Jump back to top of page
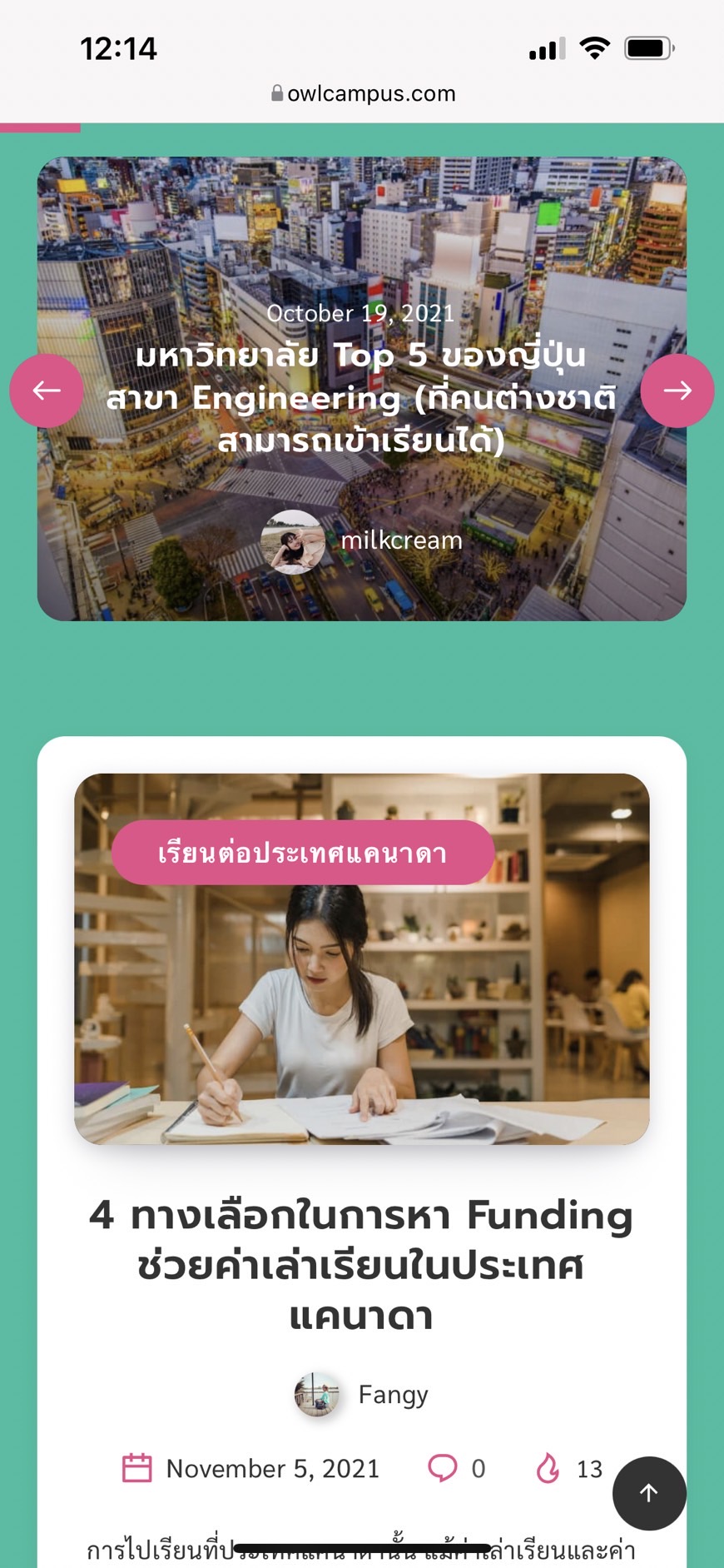The height and width of the screenshot is (1568, 724). (x=649, y=1493)
